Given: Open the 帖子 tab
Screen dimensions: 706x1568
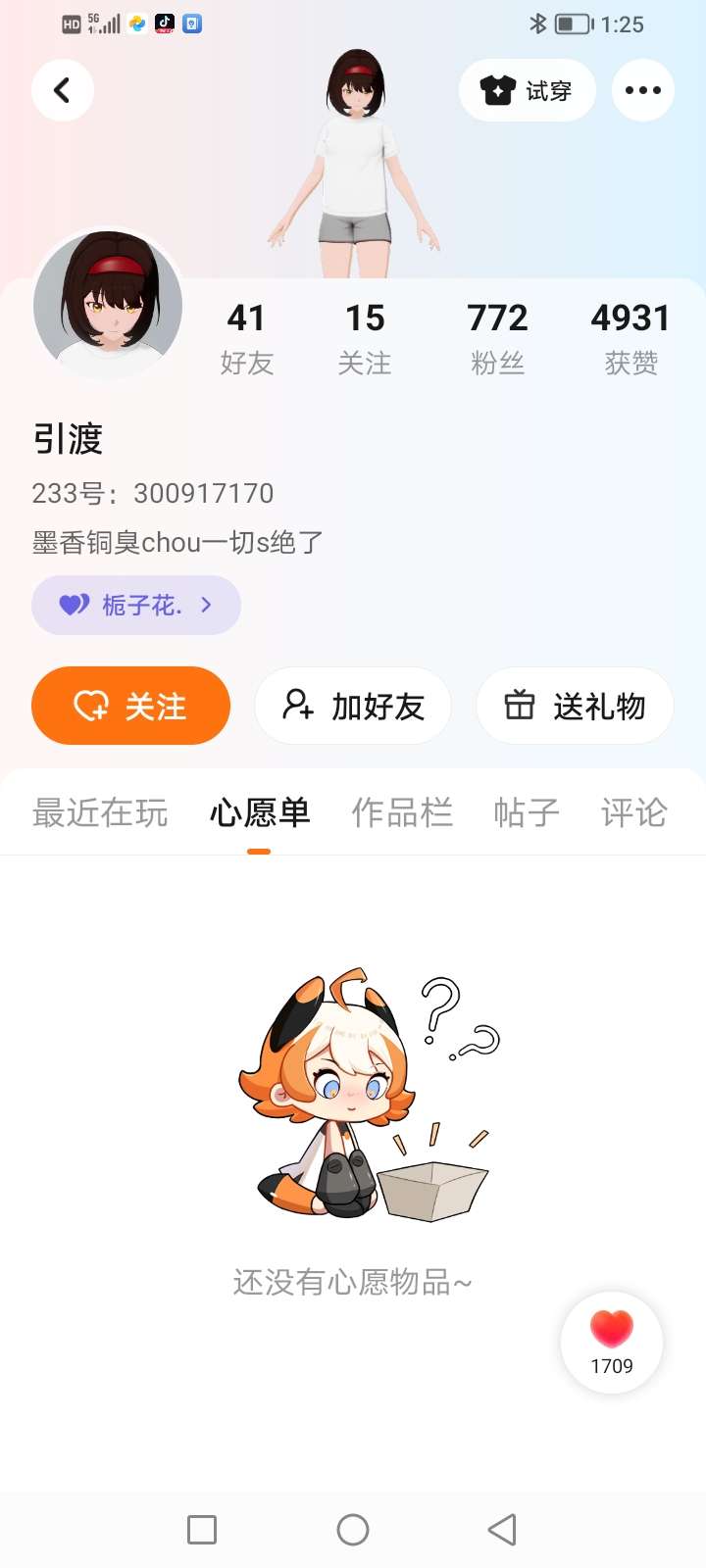Looking at the screenshot, I should [527, 812].
